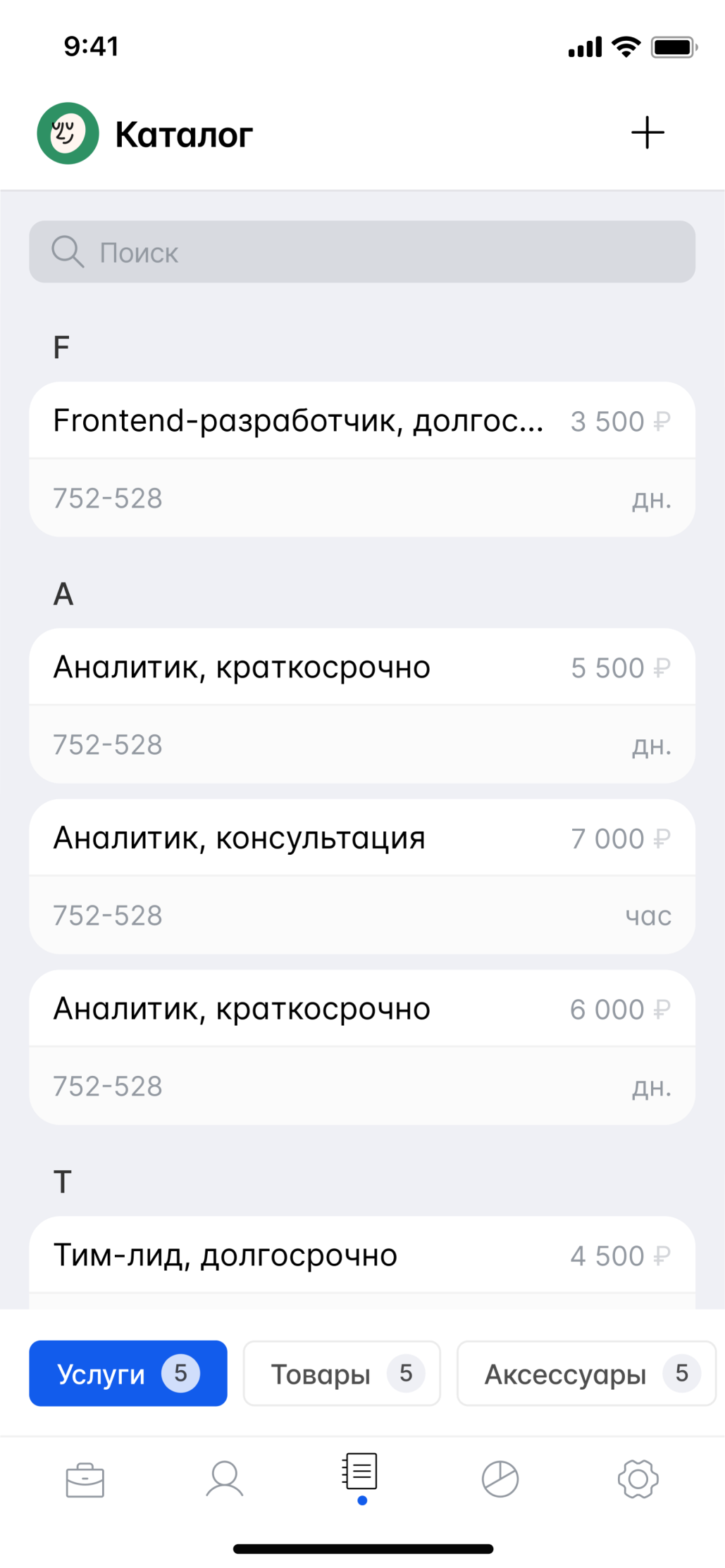Select the Услуги chip
Screen dimensions: 725x1568
[x=128, y=1373]
